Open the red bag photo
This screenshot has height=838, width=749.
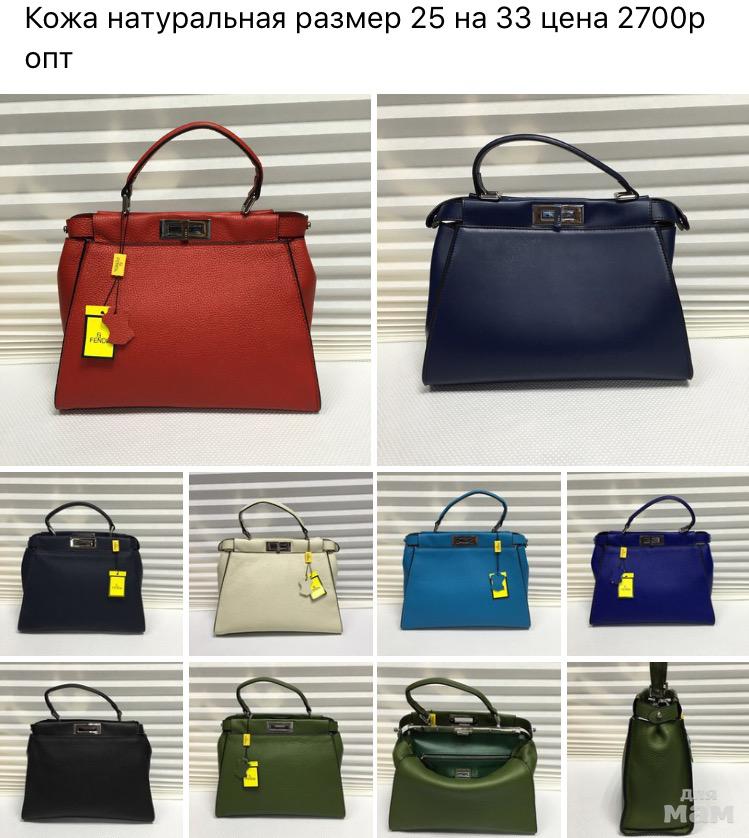pos(185,278)
